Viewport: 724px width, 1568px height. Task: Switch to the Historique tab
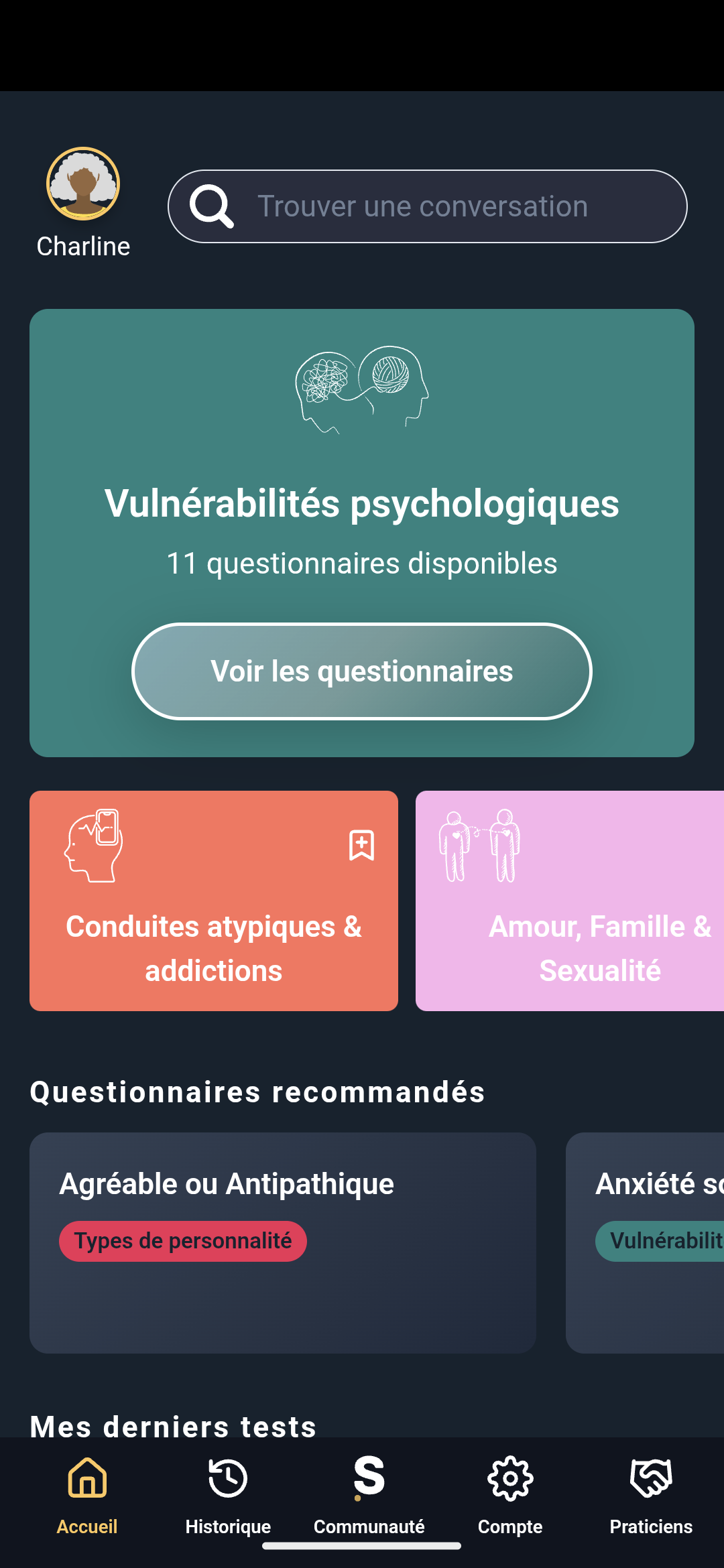tap(228, 1496)
